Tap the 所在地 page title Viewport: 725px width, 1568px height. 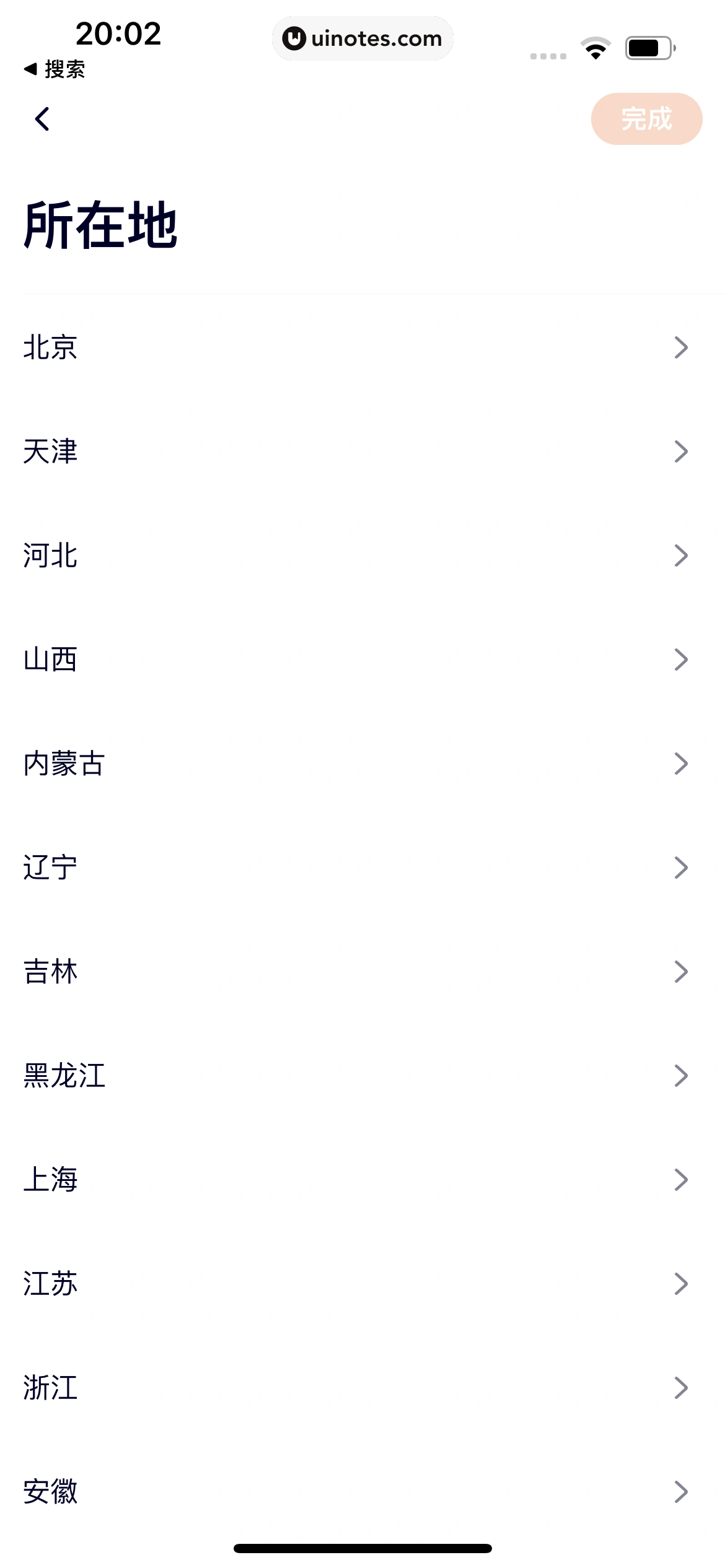coord(101,224)
